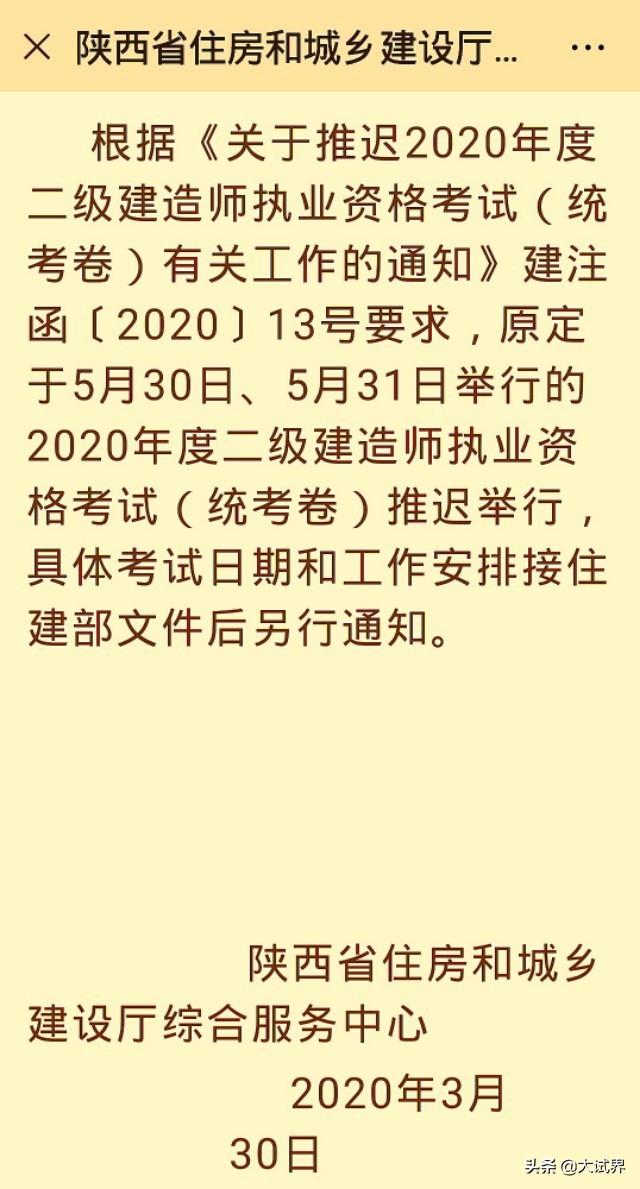This screenshot has width=640, height=1189.
Task: Open the three-dot overflow menu
Action: (587, 49)
